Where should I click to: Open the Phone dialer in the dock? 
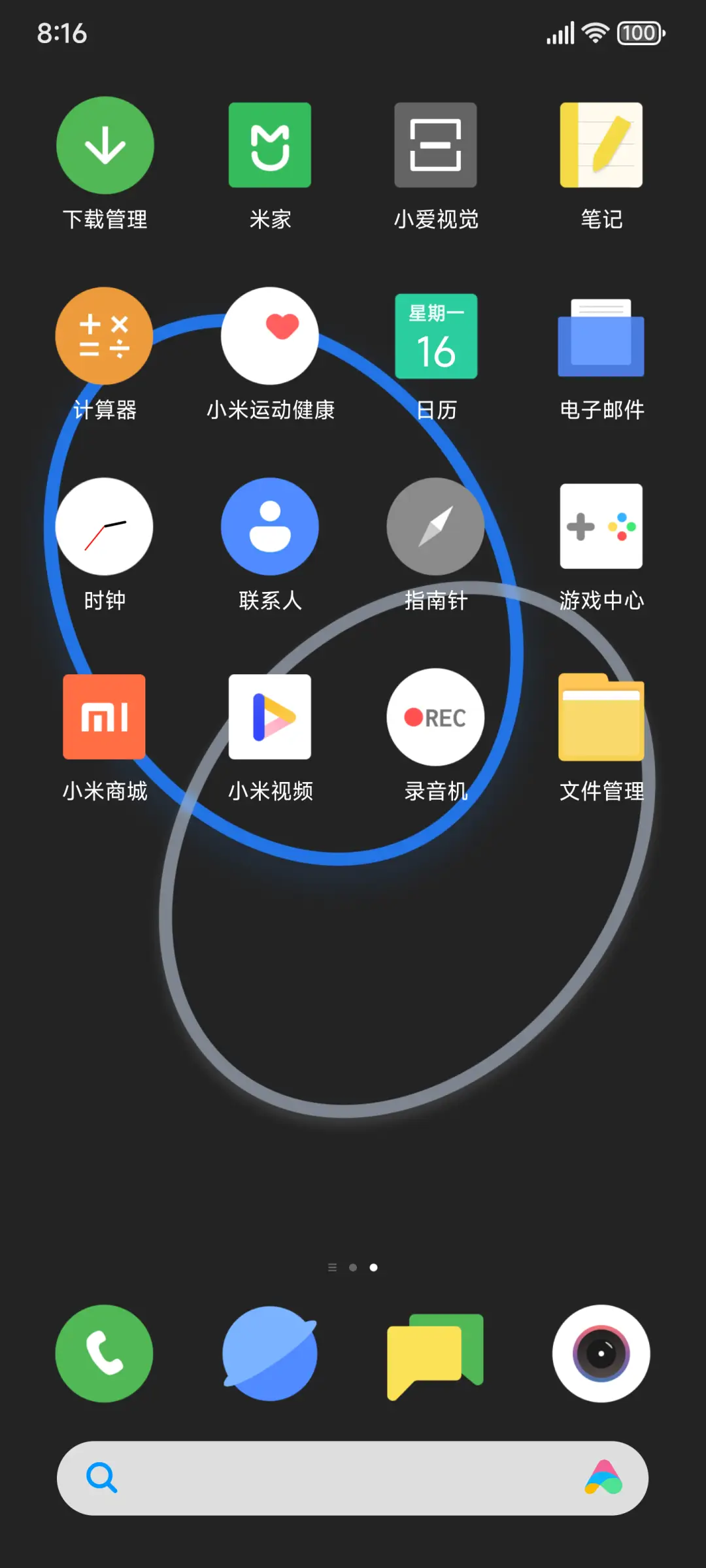tap(104, 1352)
